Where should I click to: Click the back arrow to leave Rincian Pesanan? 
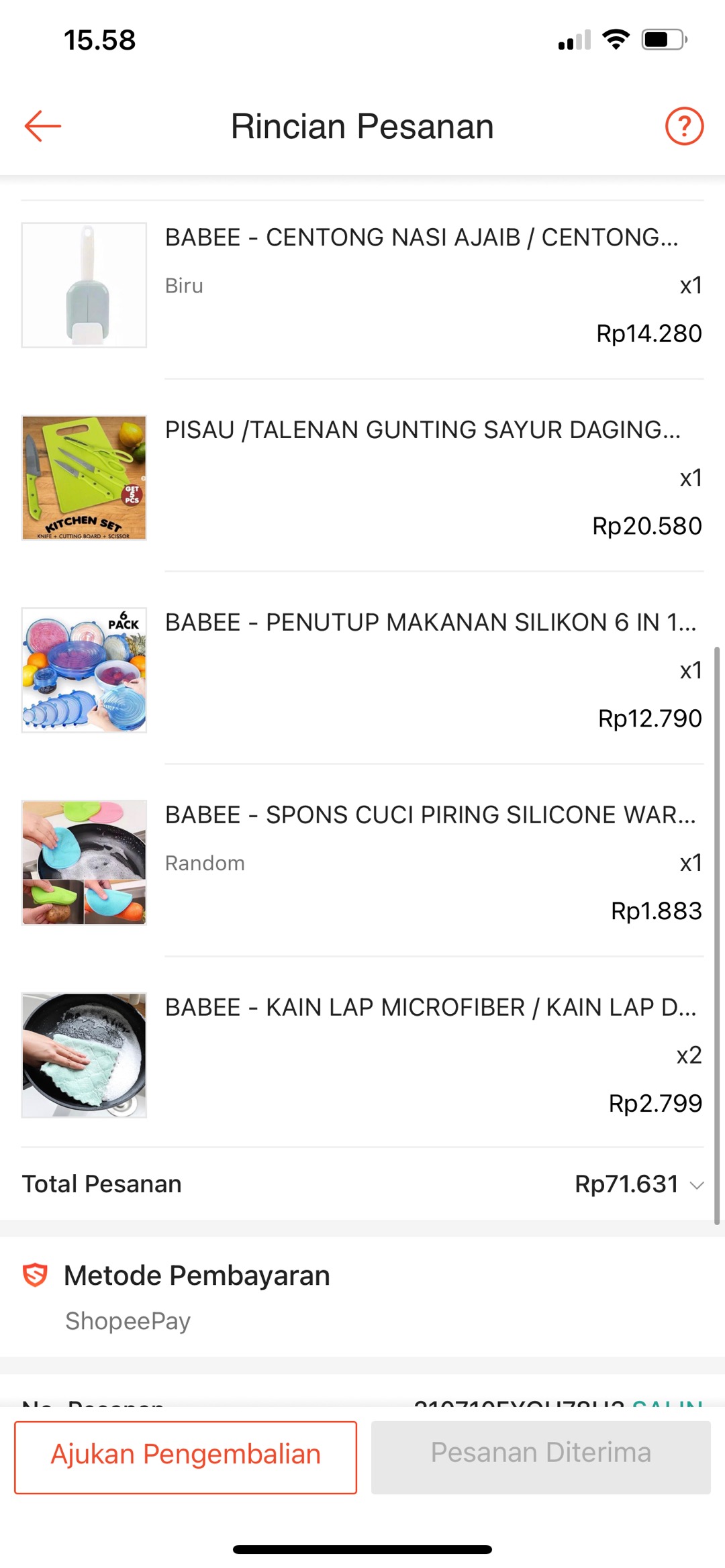click(x=42, y=125)
